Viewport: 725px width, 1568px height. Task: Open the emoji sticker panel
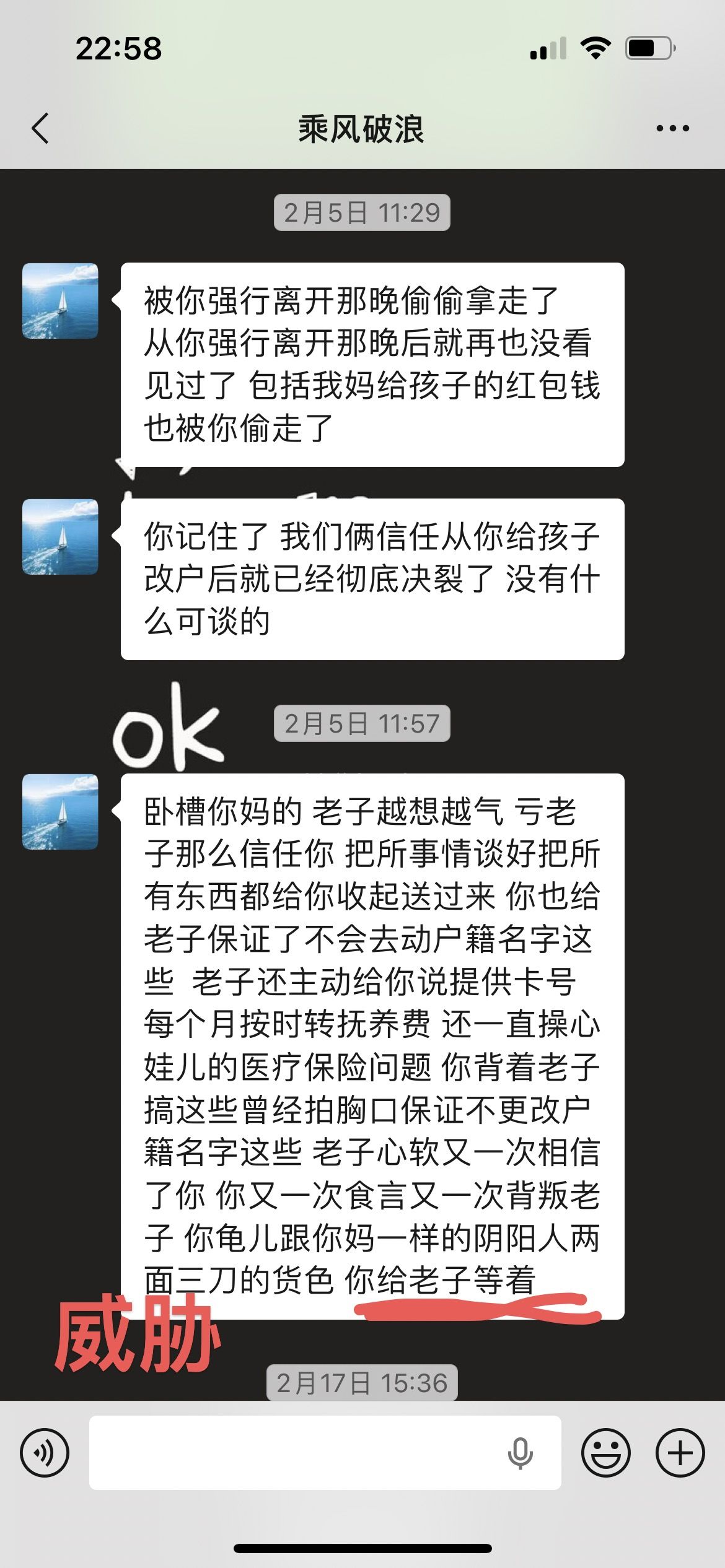coord(605,1452)
